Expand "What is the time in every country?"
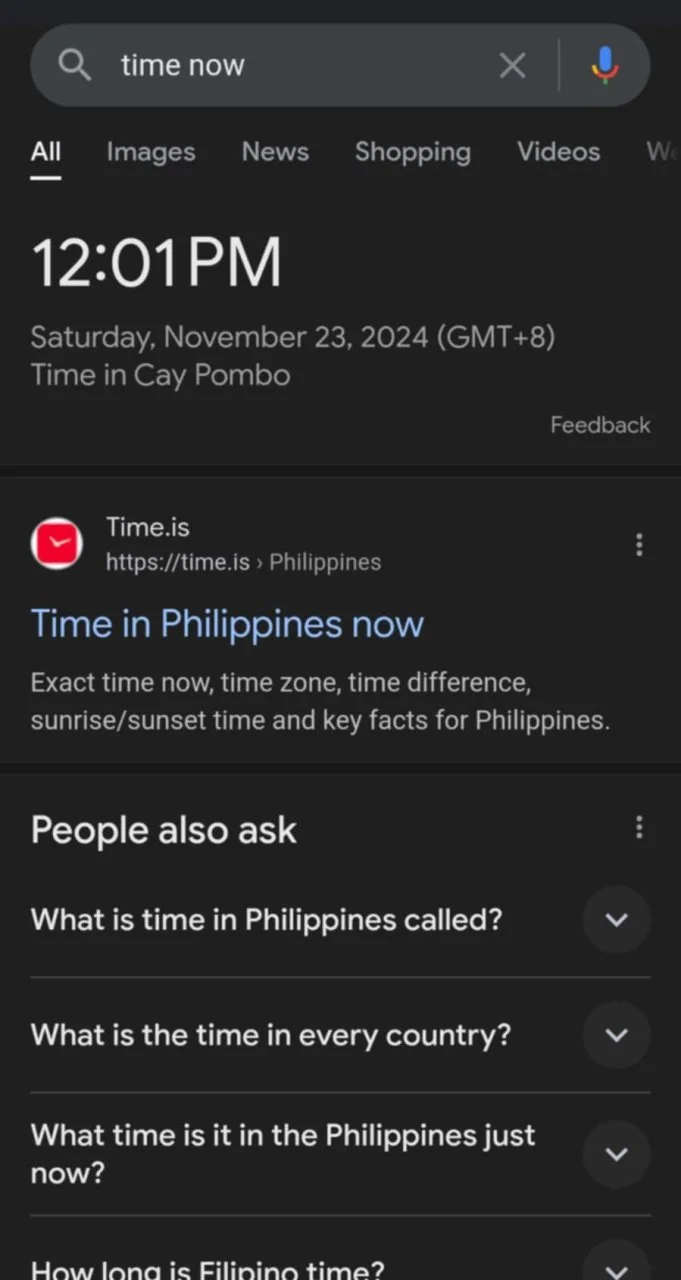Screen dimensions: 681x1280 coord(340,1035)
